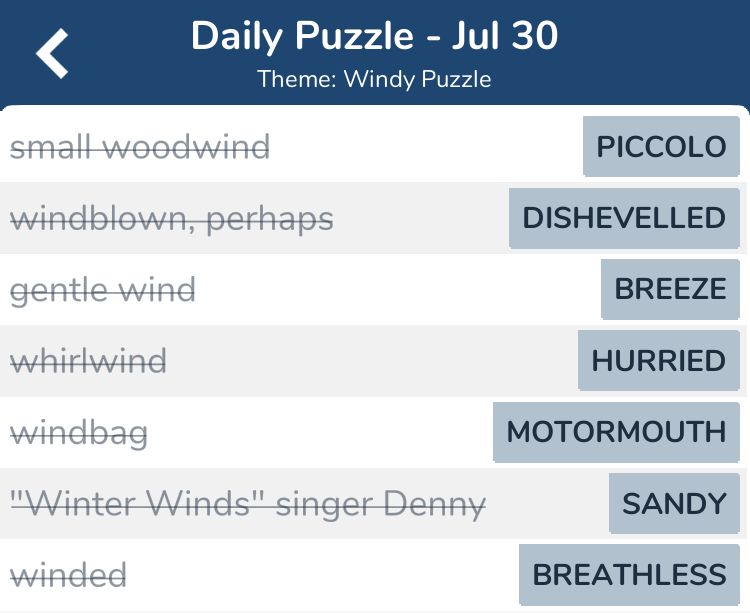Select the SANDY answer chip
The height and width of the screenshot is (613, 750).
pos(674,504)
